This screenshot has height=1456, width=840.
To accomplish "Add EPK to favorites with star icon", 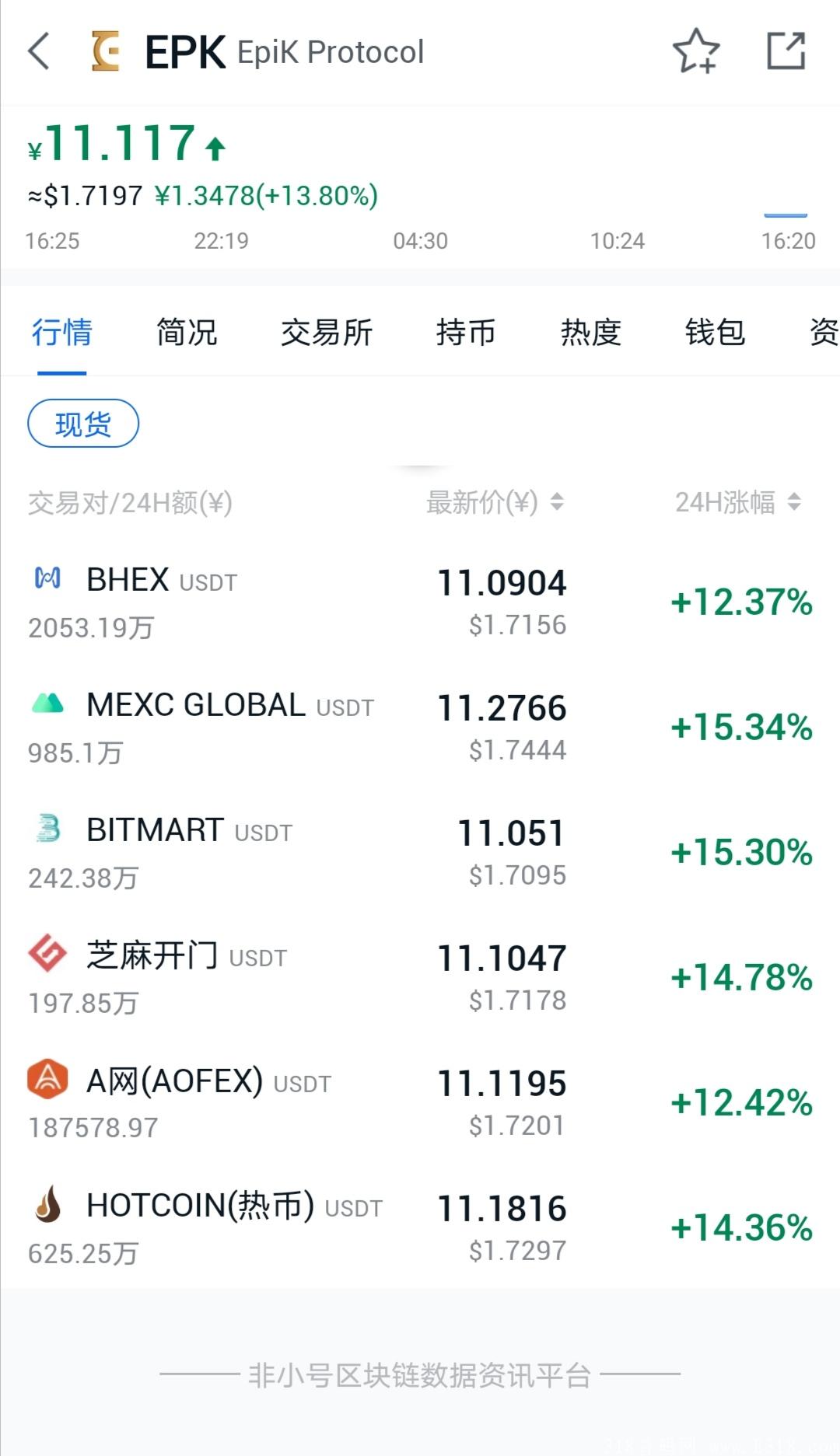I will click(695, 51).
